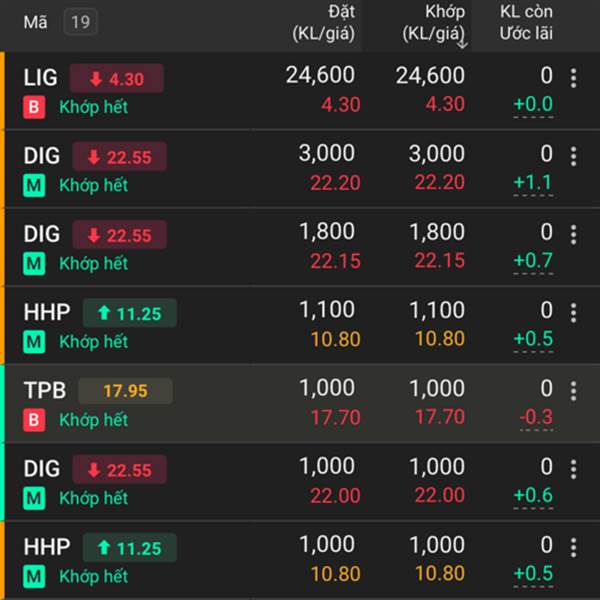Screen dimensions: 600x600
Task: Open overflow menu for HHP 1,000 order
Action: pyautogui.click(x=573, y=547)
